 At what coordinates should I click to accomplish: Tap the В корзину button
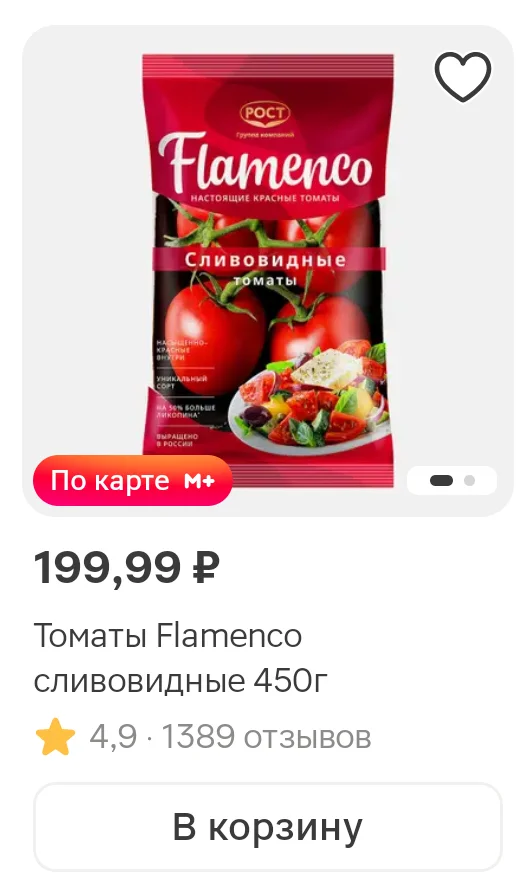pos(268,827)
